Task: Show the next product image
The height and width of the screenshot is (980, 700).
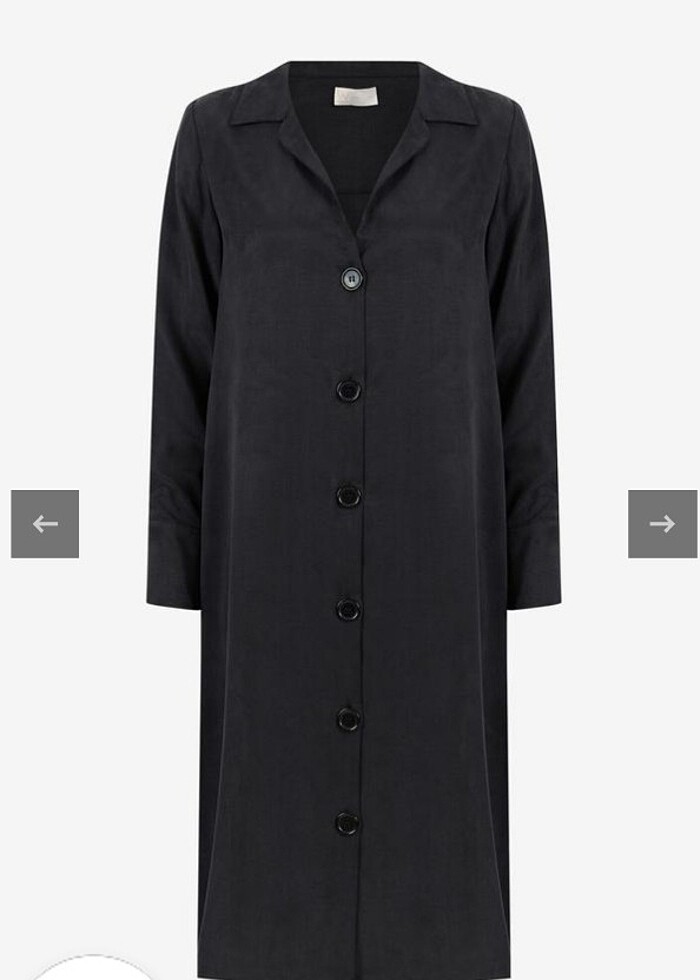Action: pyautogui.click(x=662, y=524)
